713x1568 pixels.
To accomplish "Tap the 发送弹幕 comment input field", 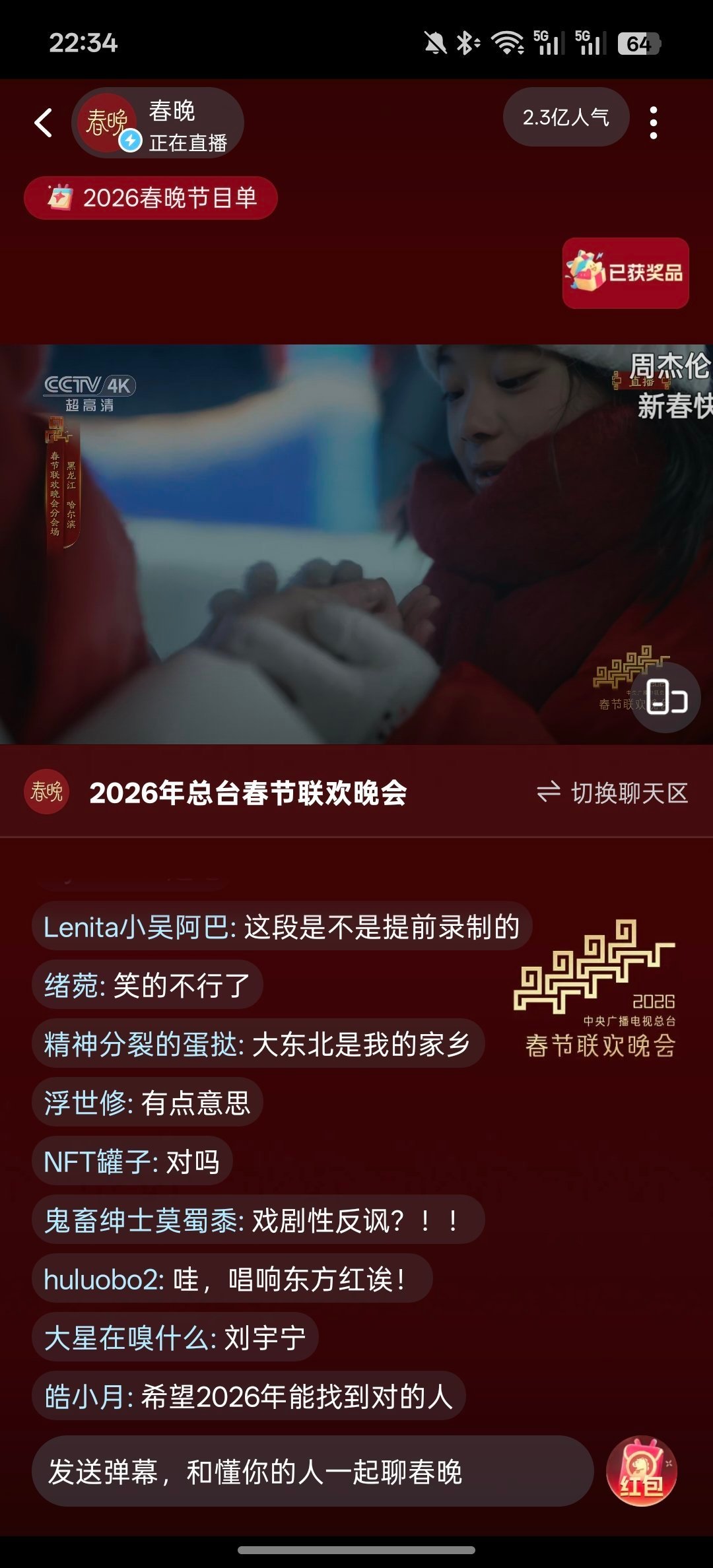I will click(x=312, y=1471).
